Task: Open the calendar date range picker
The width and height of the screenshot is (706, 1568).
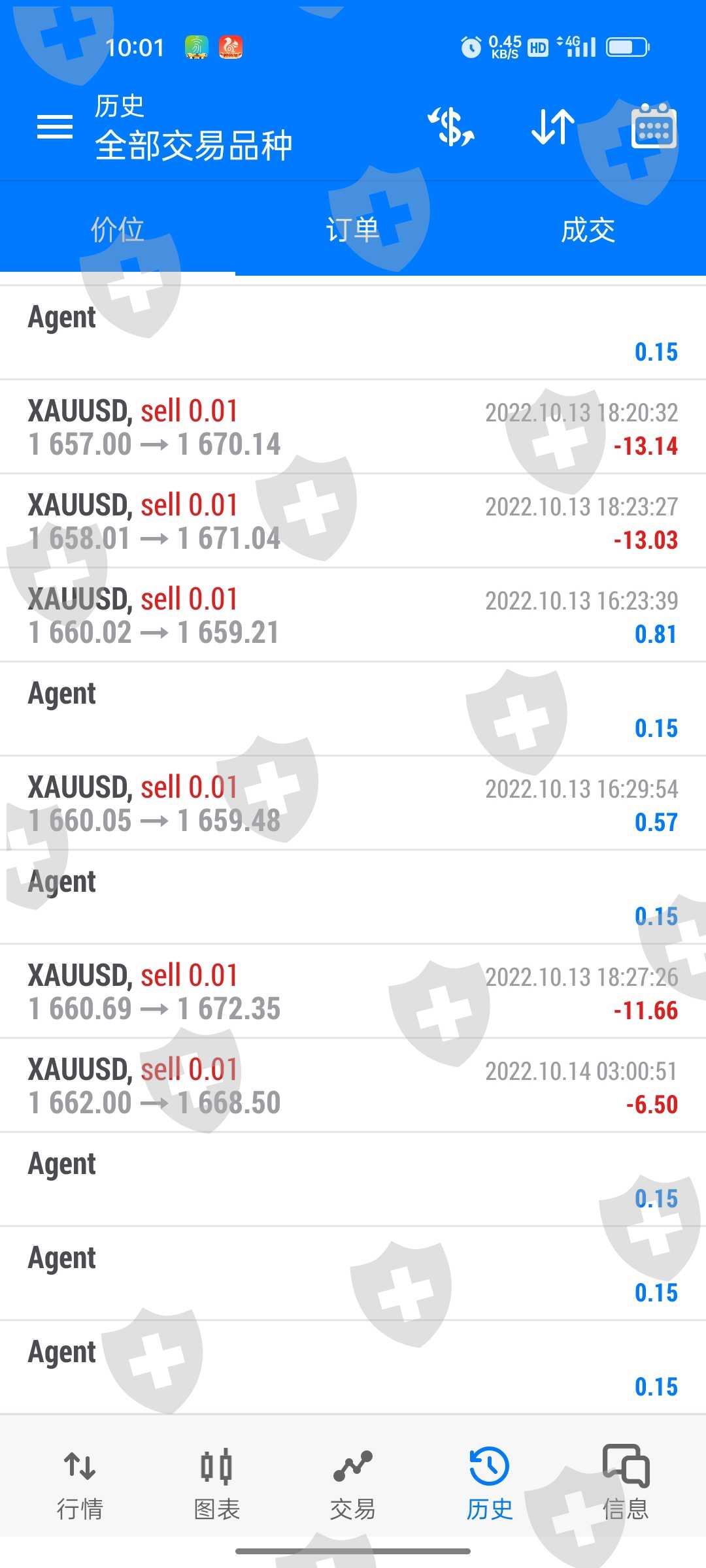Action: 654,127
